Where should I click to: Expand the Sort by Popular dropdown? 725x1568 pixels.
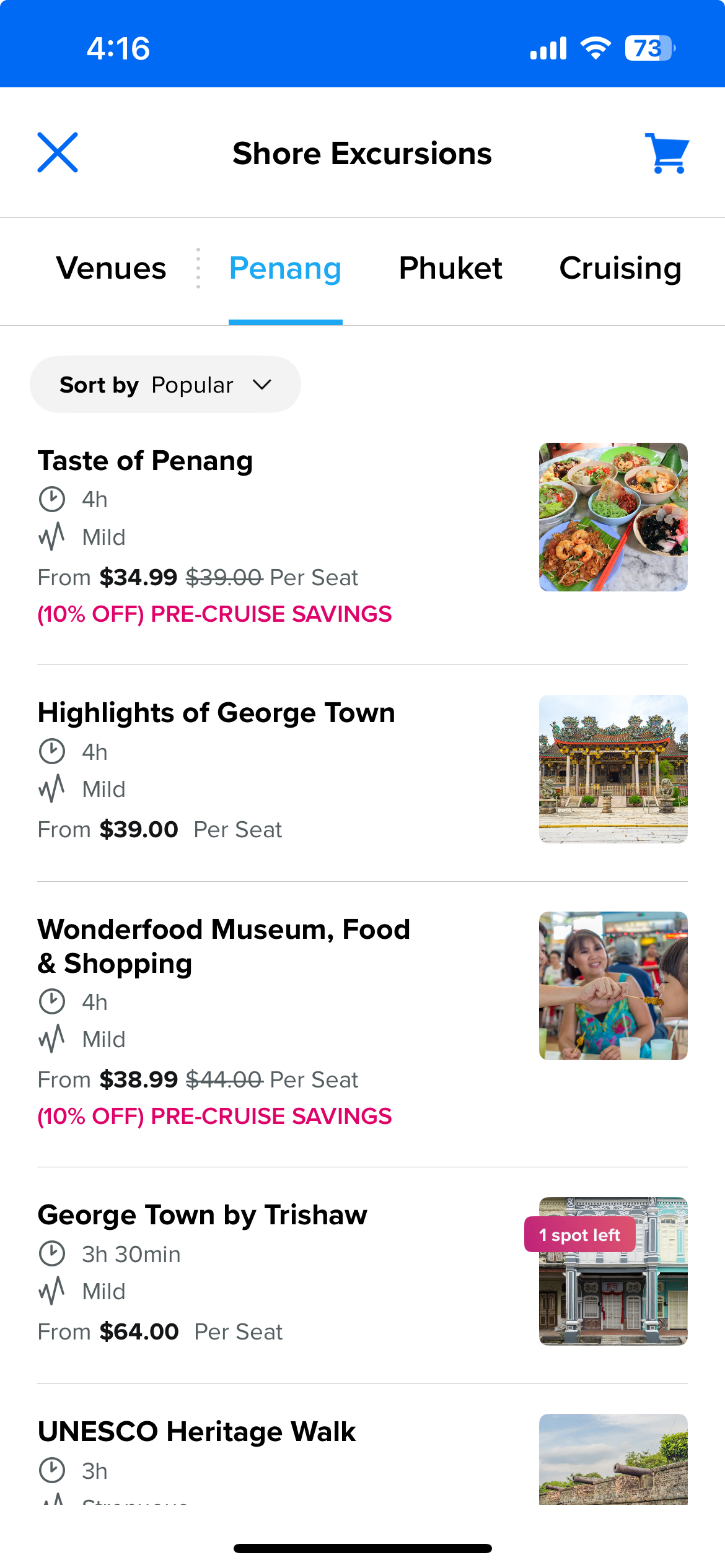click(x=165, y=385)
